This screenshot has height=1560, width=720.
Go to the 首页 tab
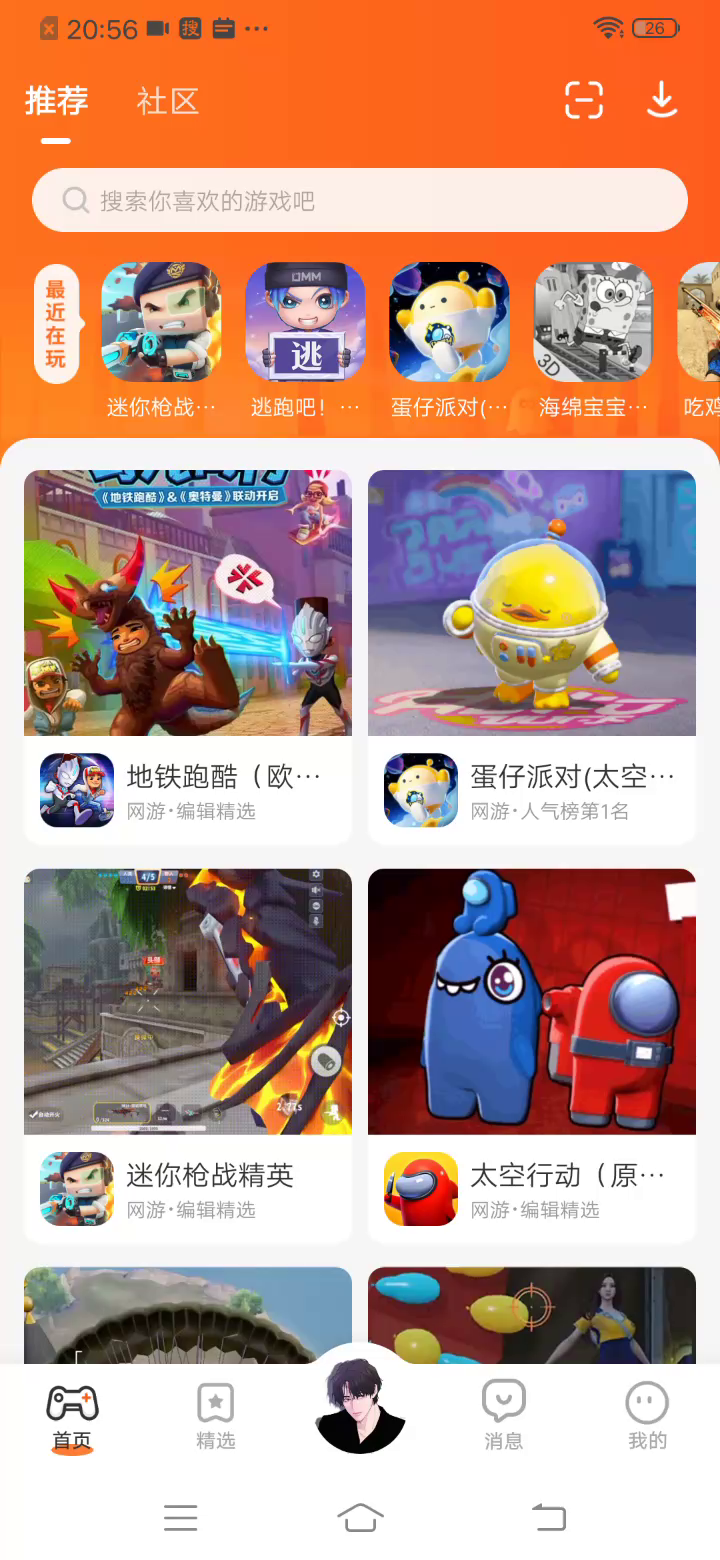point(72,1417)
